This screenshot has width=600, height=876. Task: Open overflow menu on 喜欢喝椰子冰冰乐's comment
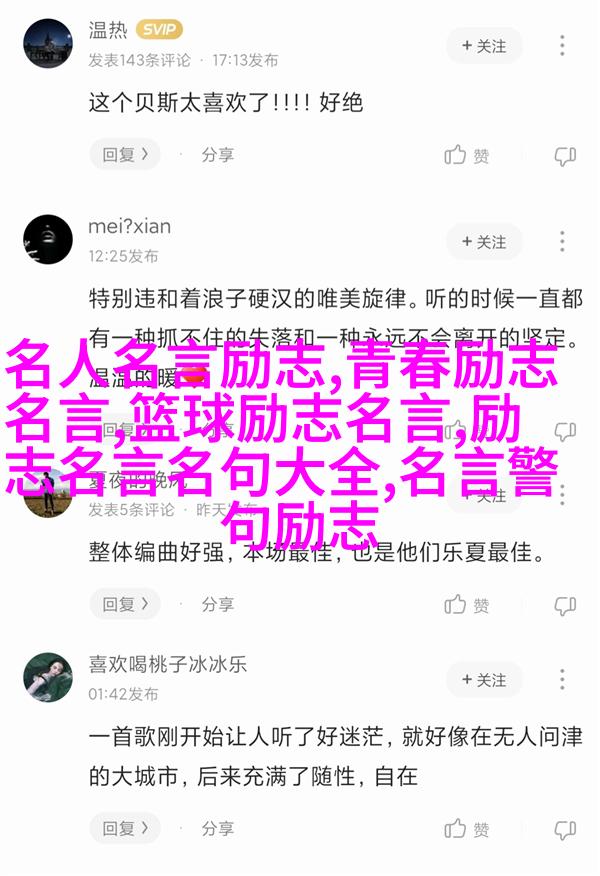coord(564,680)
